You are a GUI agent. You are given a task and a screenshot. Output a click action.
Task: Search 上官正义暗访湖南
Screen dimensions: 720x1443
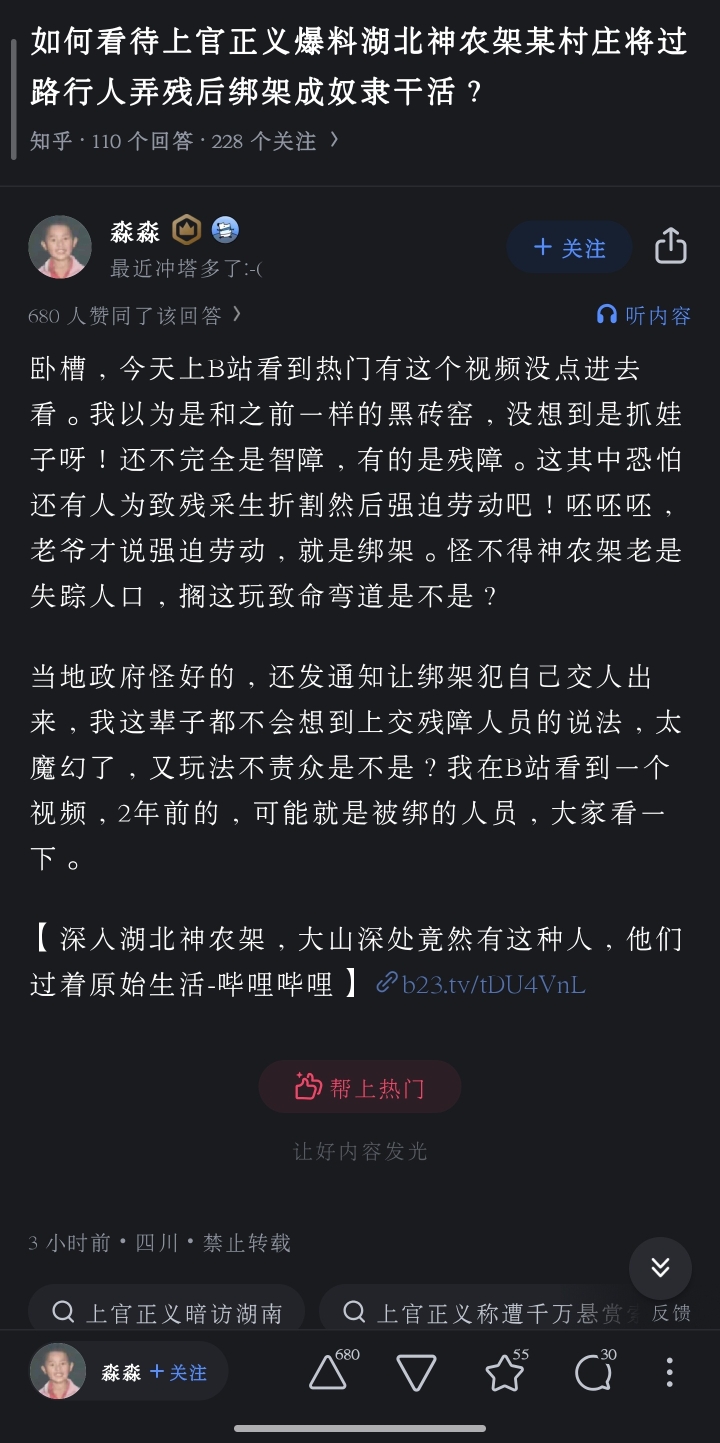(167, 1312)
